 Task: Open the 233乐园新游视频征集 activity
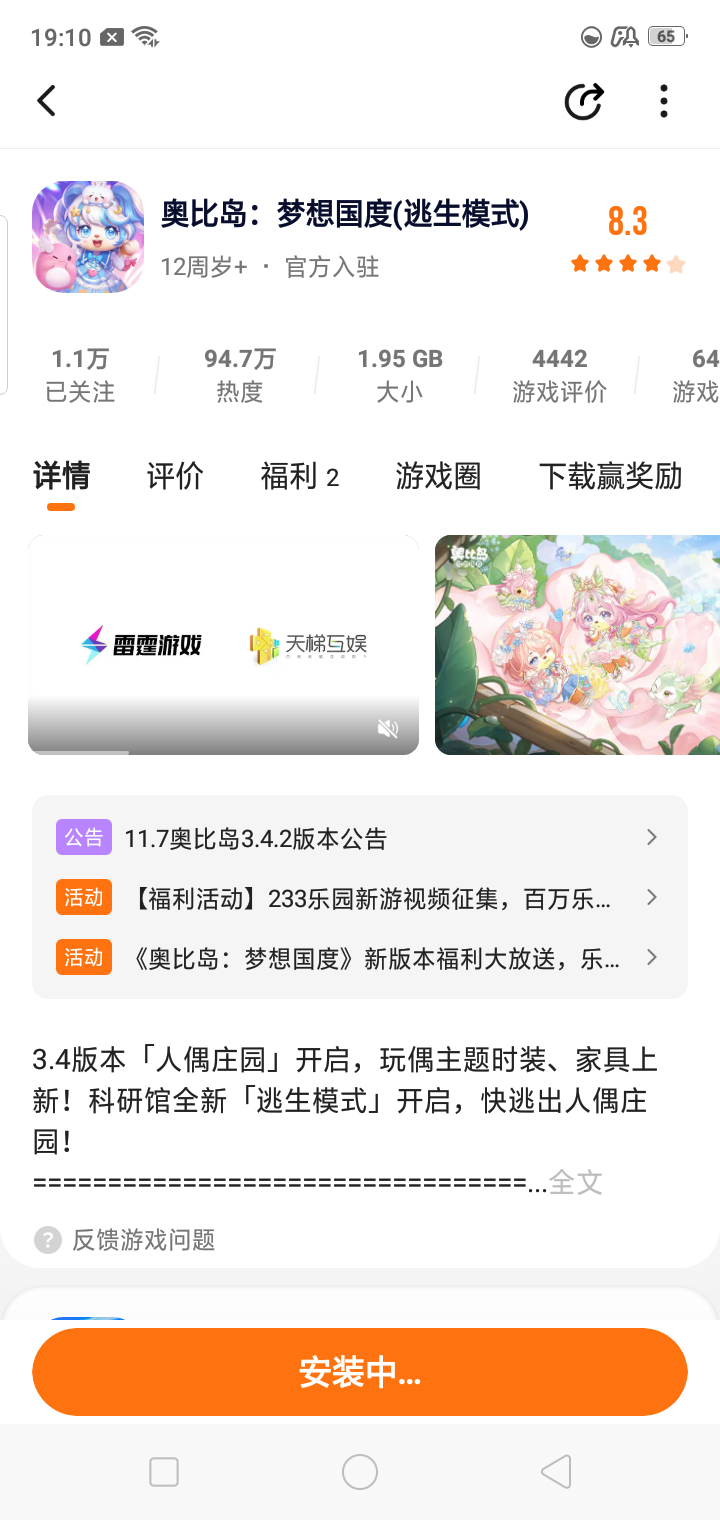358,898
